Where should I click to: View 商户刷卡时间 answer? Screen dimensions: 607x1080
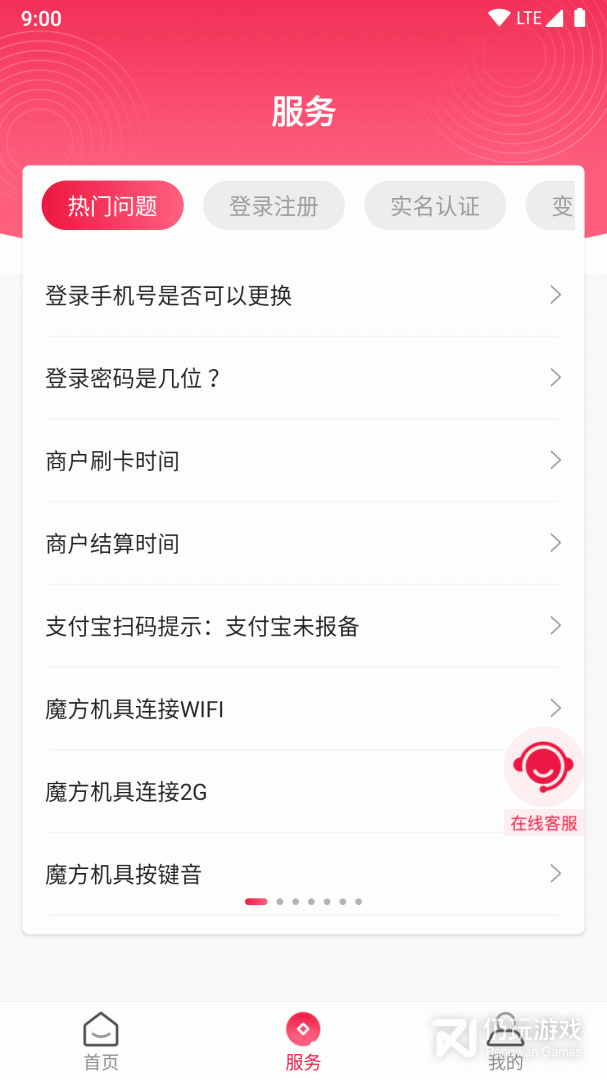click(300, 461)
